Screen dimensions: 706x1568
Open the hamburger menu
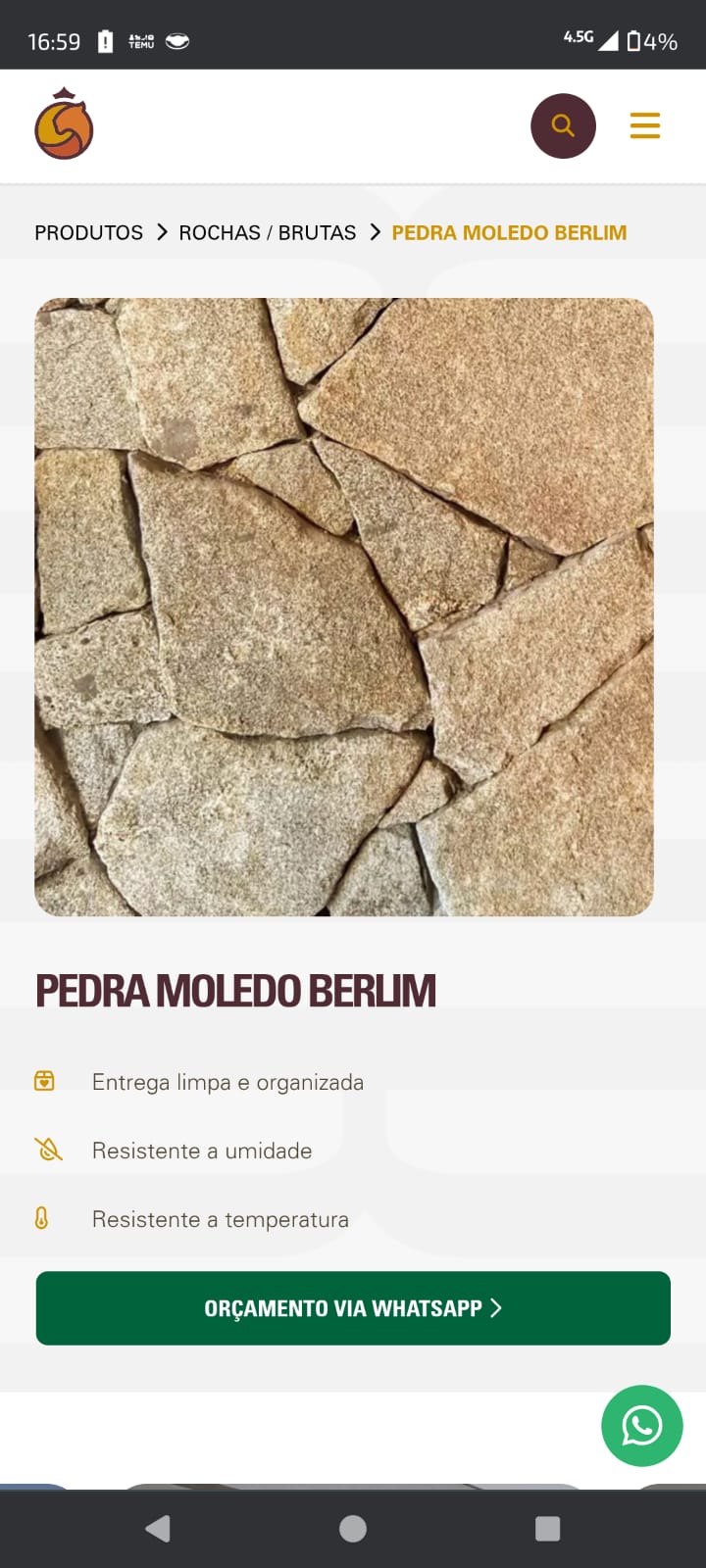point(644,125)
